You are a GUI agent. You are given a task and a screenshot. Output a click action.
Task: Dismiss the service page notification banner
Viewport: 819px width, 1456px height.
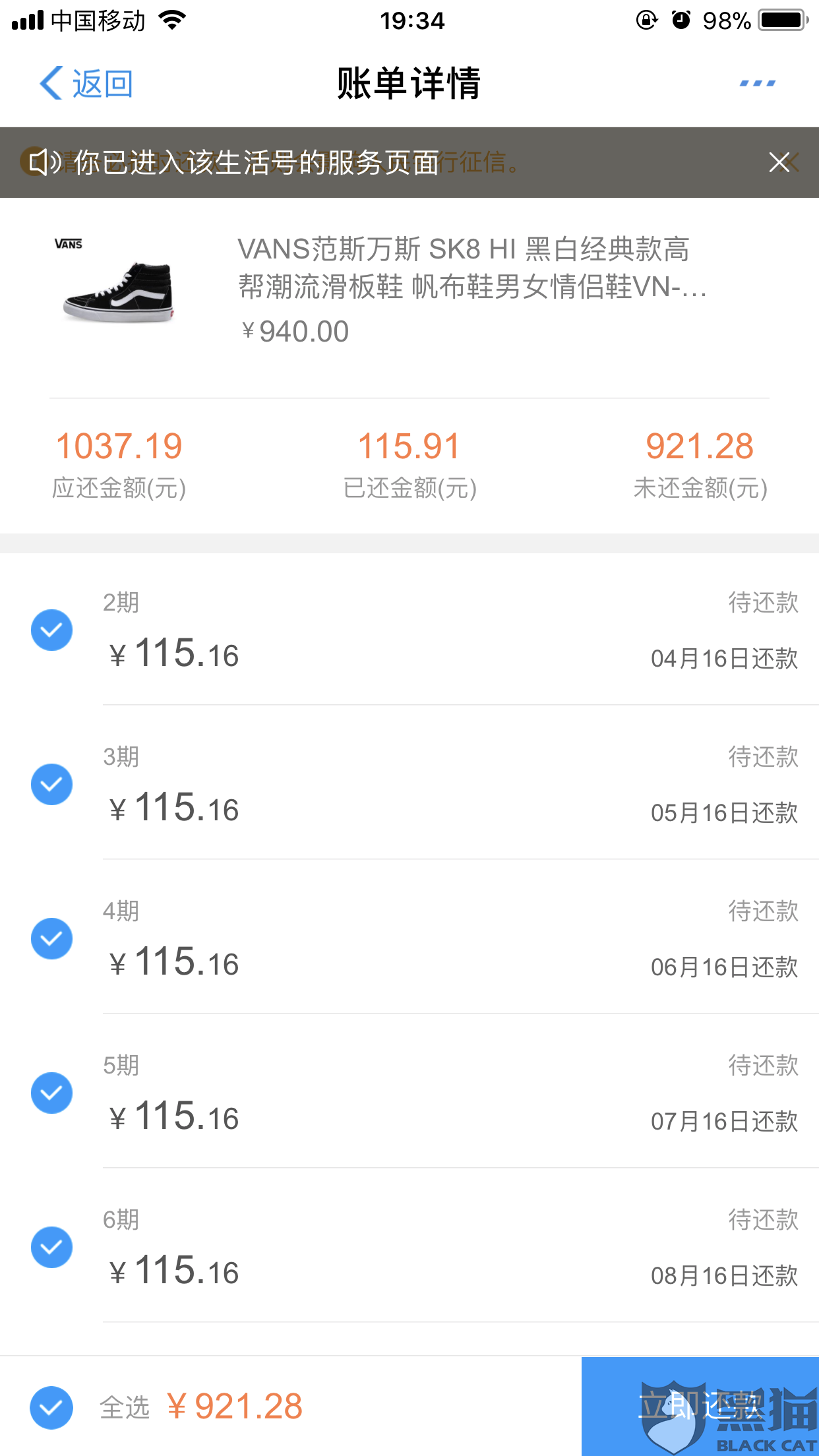coord(779,162)
